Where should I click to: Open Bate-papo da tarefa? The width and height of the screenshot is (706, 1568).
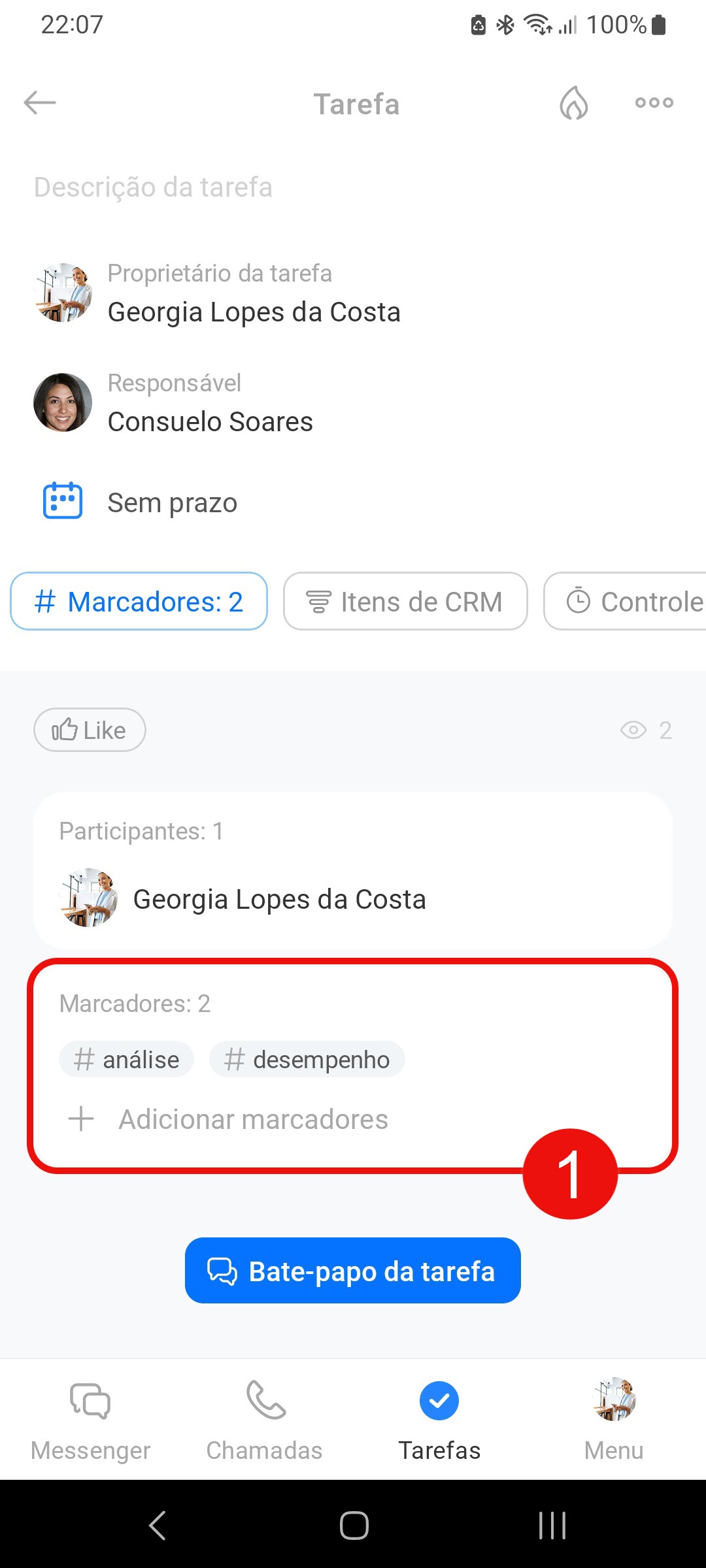352,1271
